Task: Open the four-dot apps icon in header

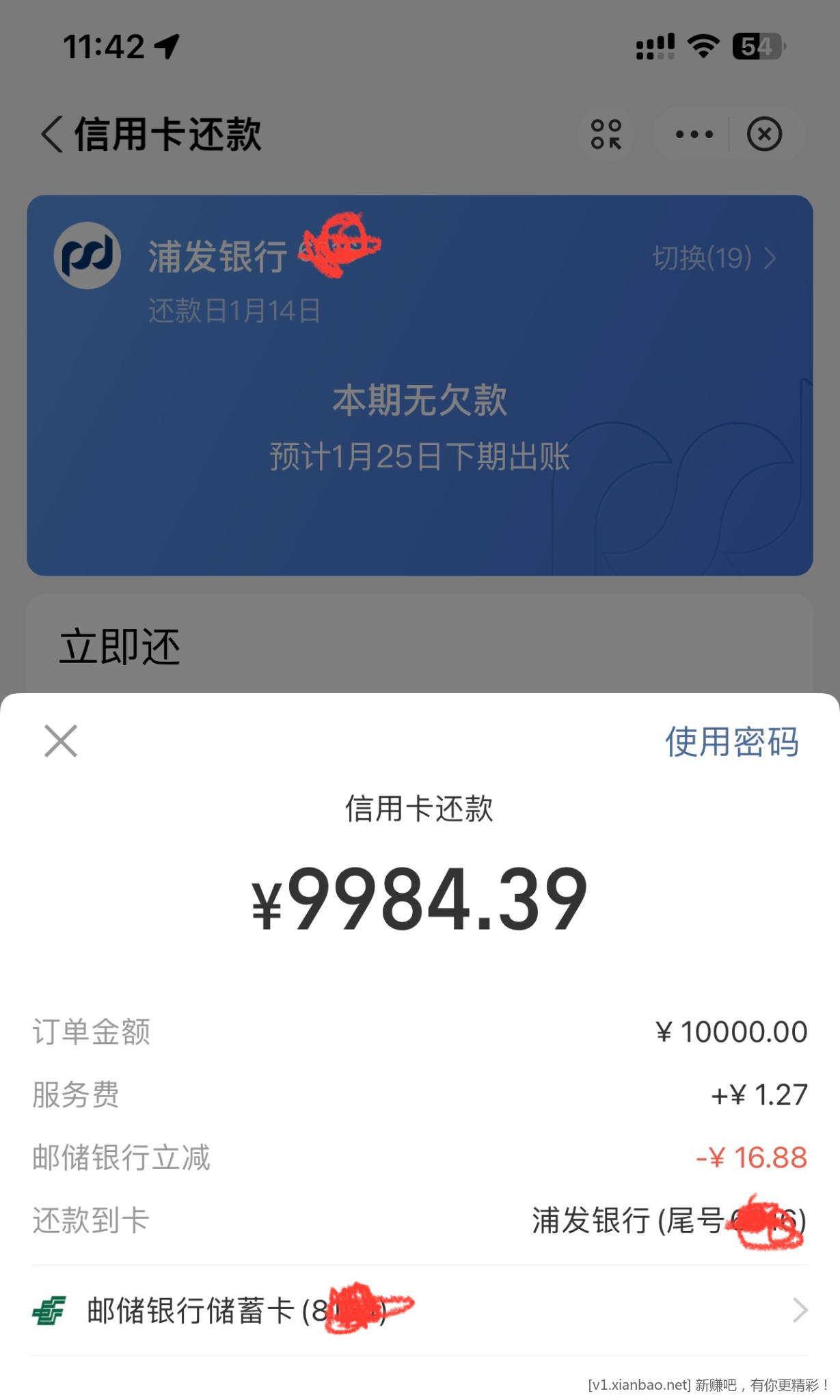Action: [x=606, y=134]
